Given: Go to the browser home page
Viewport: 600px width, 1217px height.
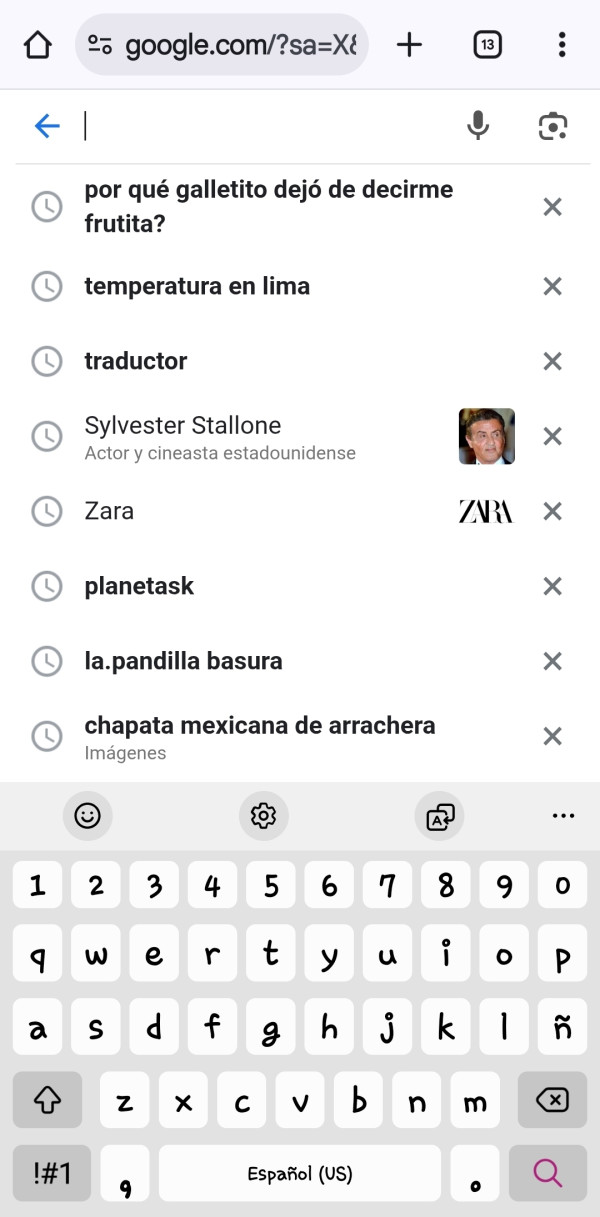Looking at the screenshot, I should [37, 45].
